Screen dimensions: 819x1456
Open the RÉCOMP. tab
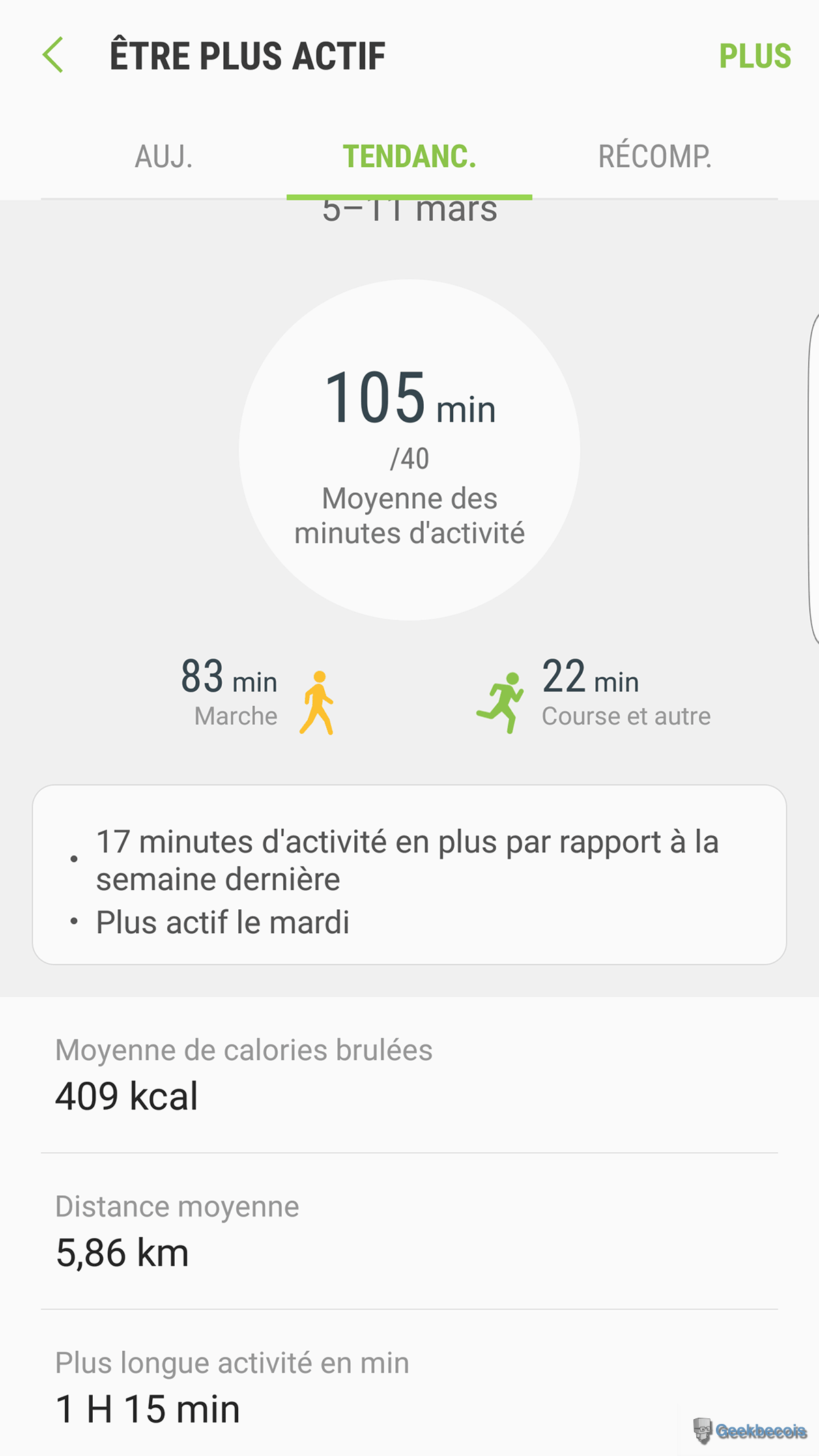(655, 157)
